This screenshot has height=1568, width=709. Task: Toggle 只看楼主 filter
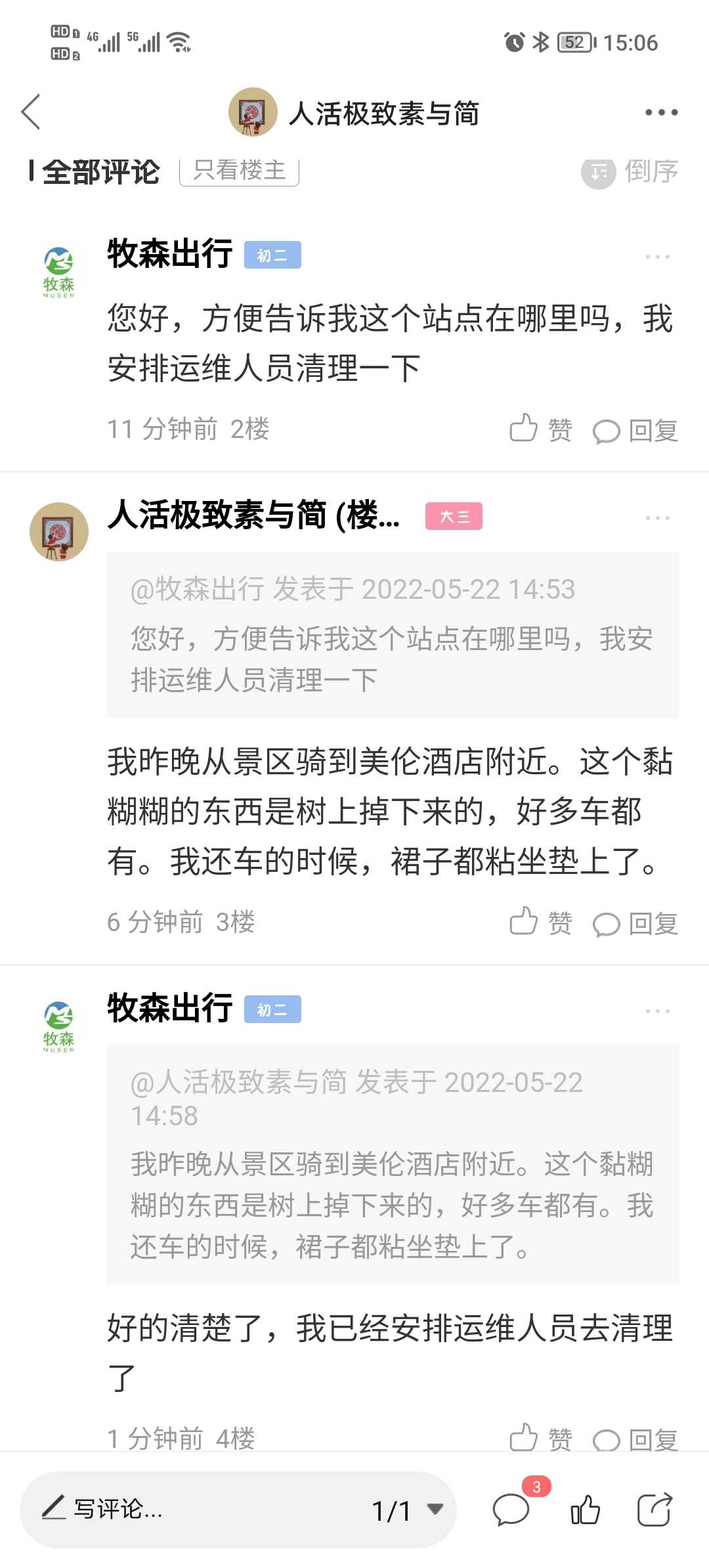click(240, 170)
